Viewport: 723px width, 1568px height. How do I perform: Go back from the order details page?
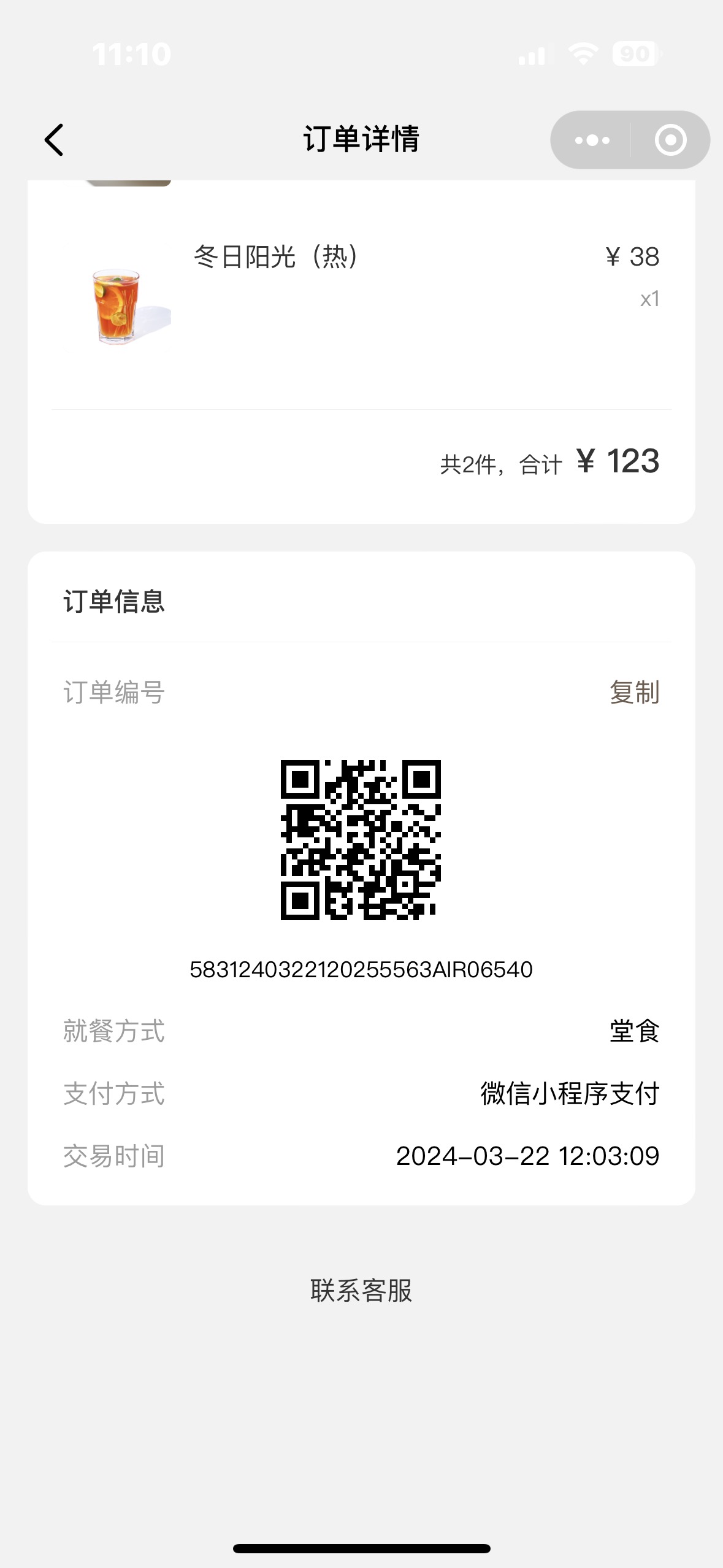(x=54, y=140)
